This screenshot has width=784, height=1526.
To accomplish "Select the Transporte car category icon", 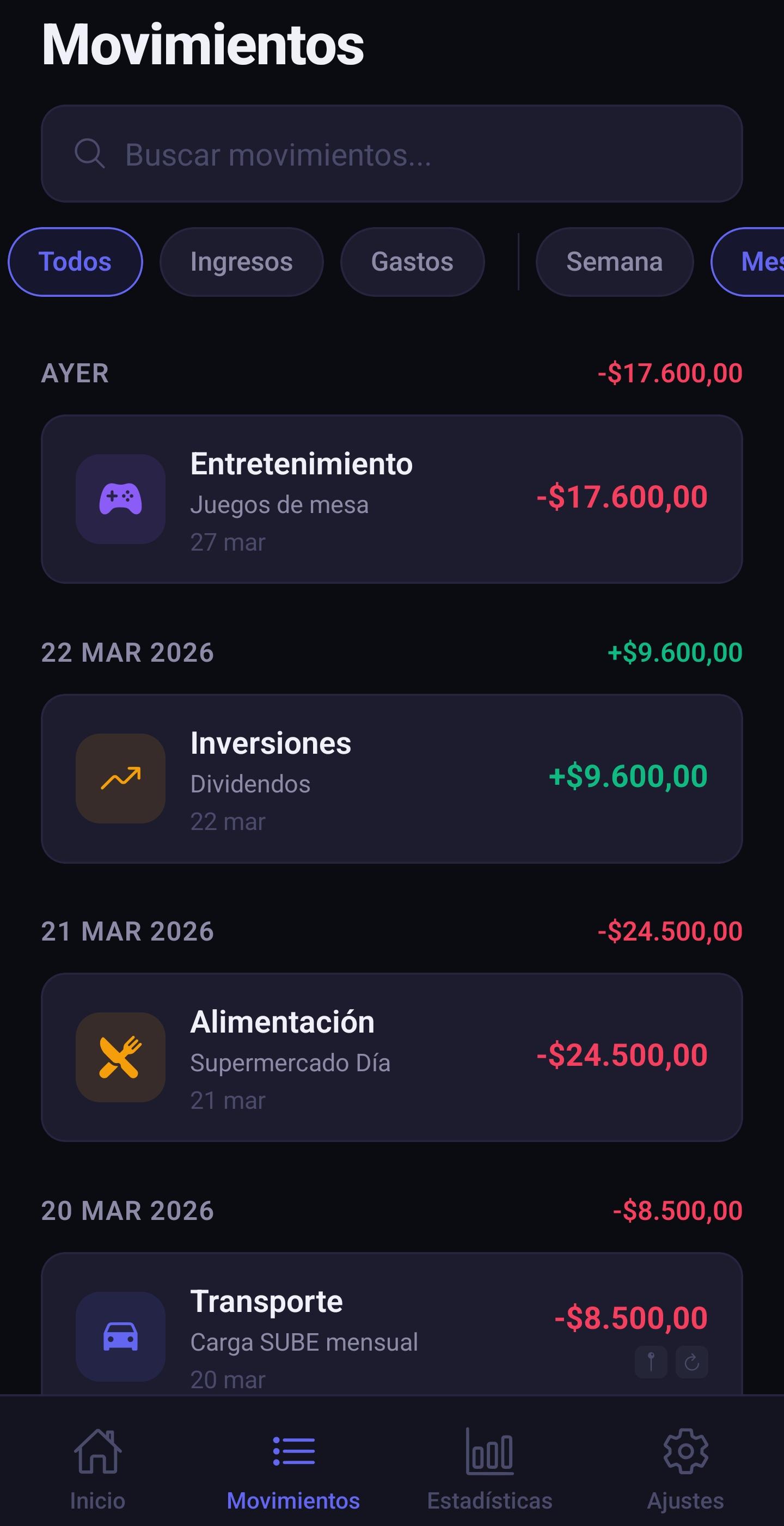I will pos(120,1336).
